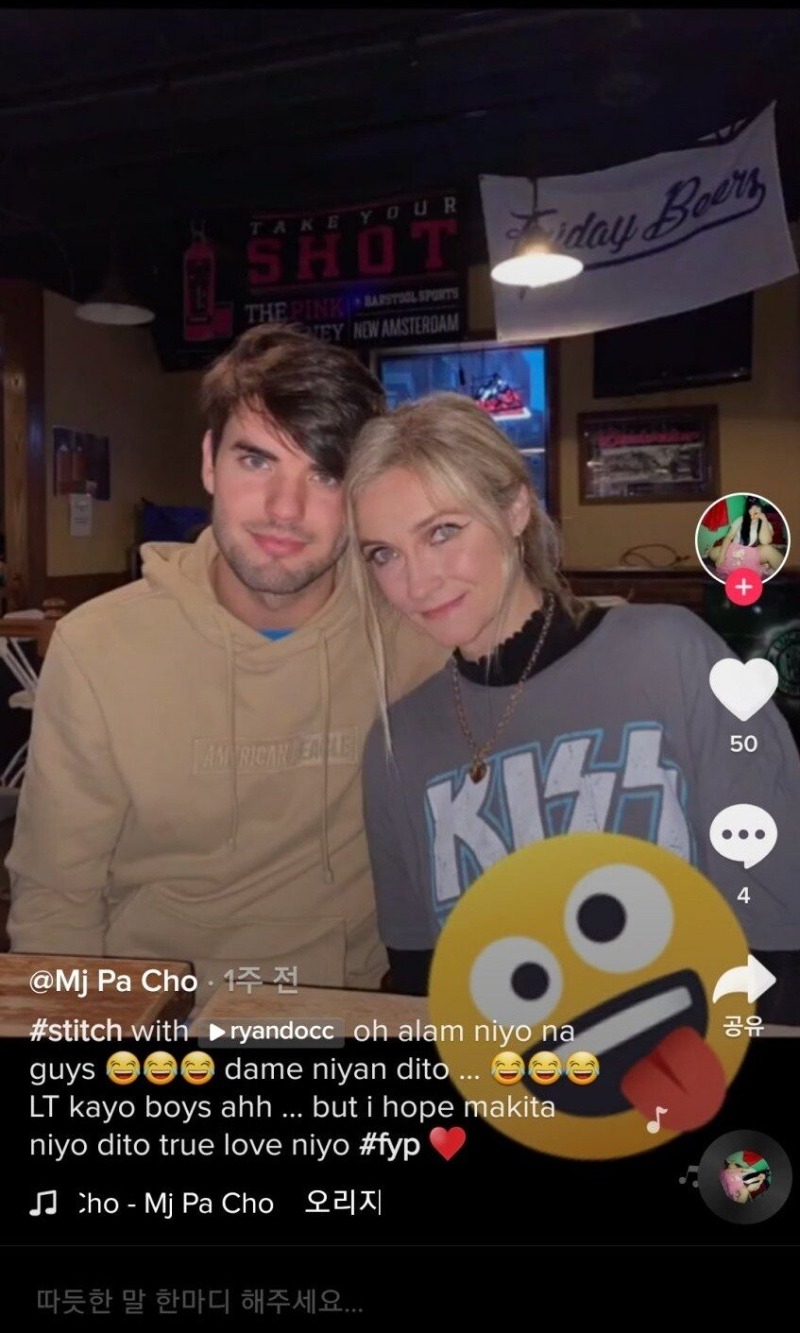Open the creator's profile avatar
The height and width of the screenshot is (1333, 800).
tap(742, 538)
